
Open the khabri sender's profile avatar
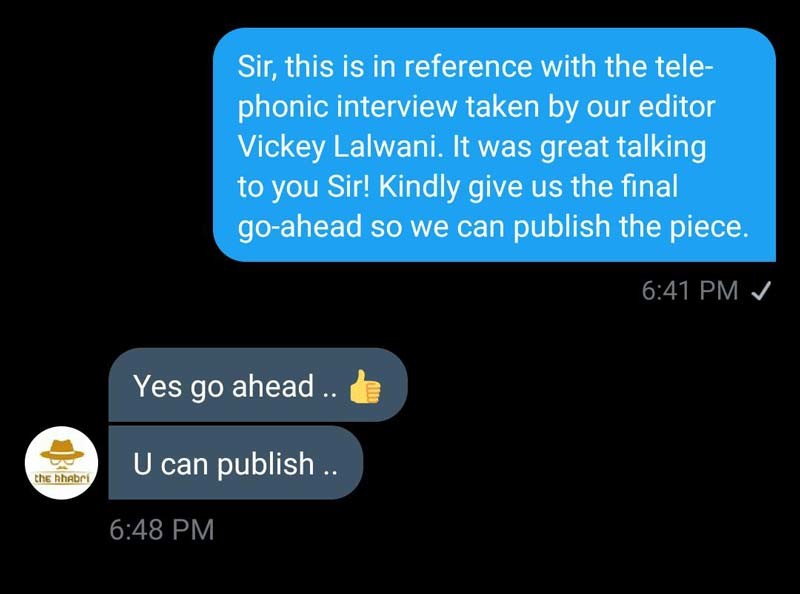[x=61, y=463]
